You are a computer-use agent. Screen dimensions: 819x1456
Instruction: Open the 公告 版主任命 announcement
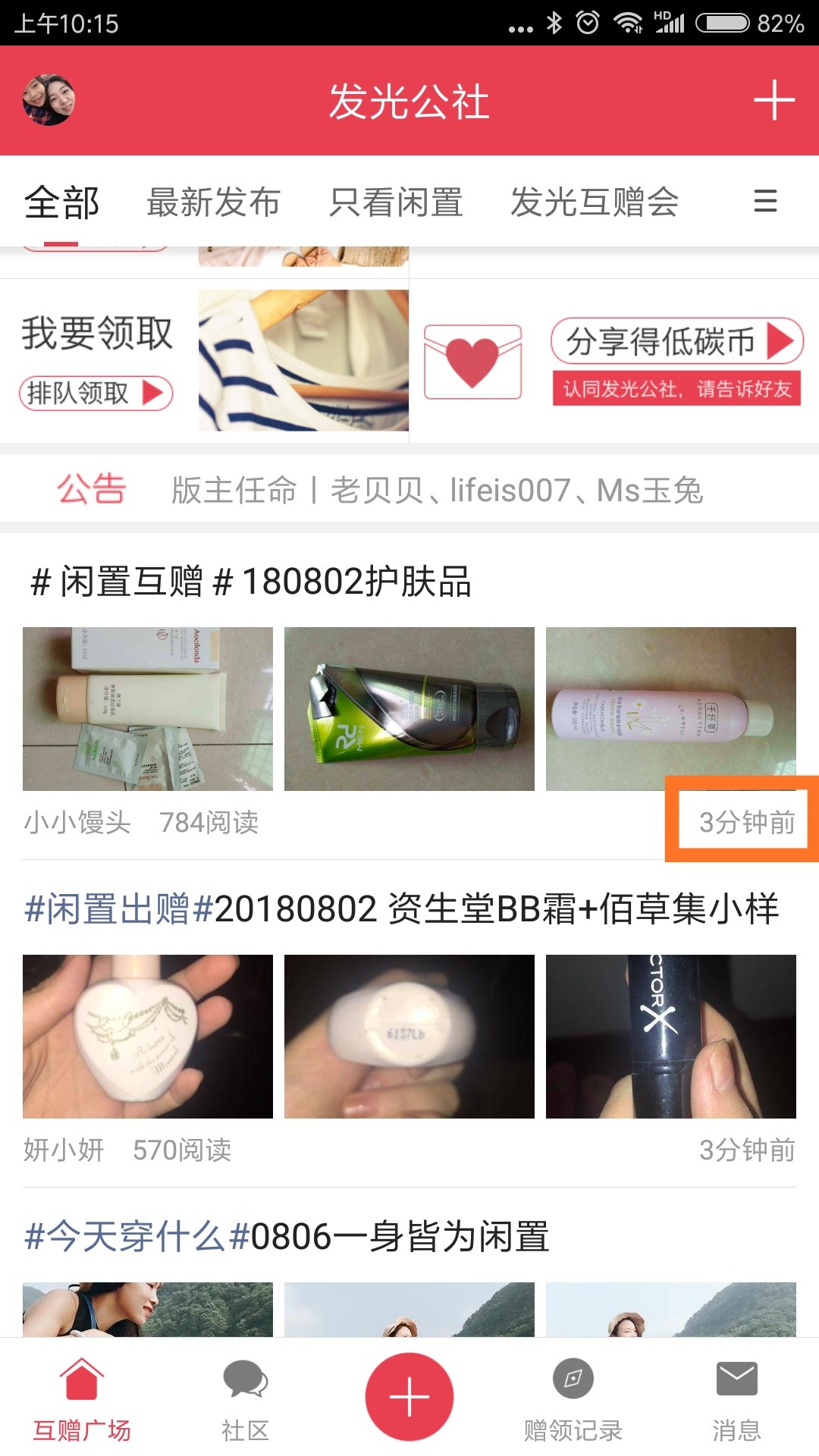pos(409,490)
